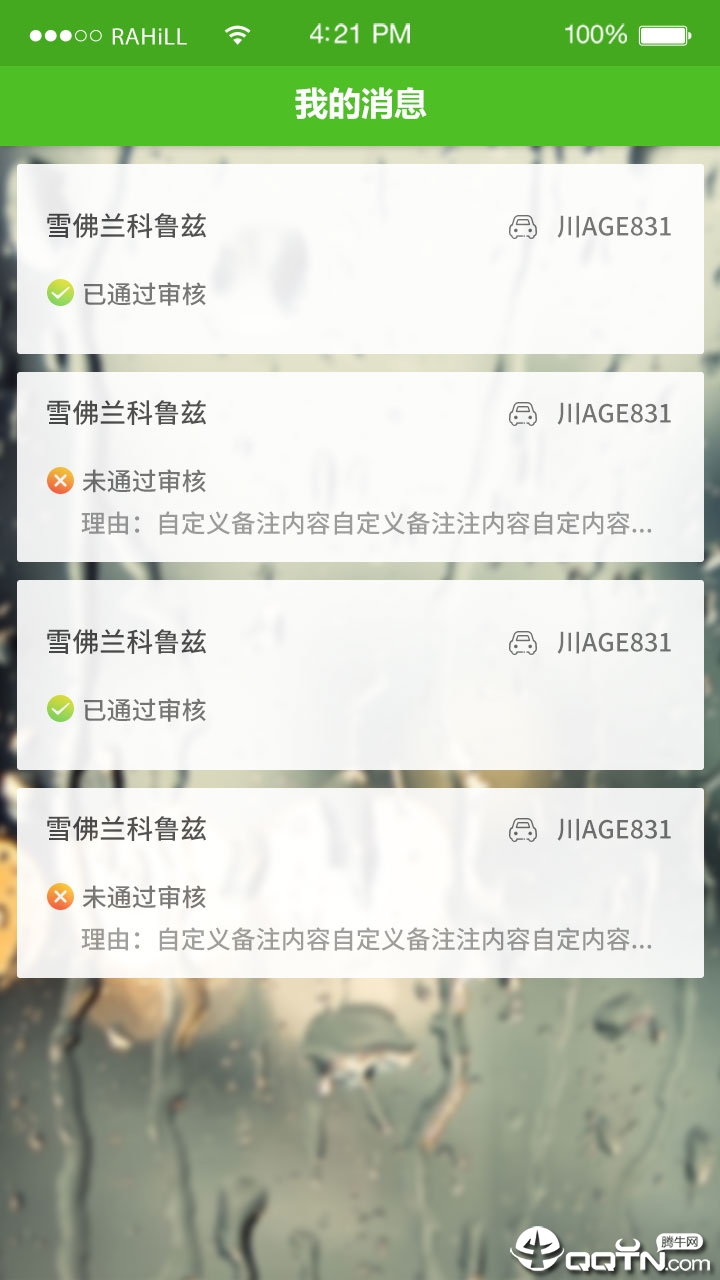The height and width of the screenshot is (1280, 720).
Task: Open the first rejected 未通过审核 message card
Action: [x=360, y=467]
